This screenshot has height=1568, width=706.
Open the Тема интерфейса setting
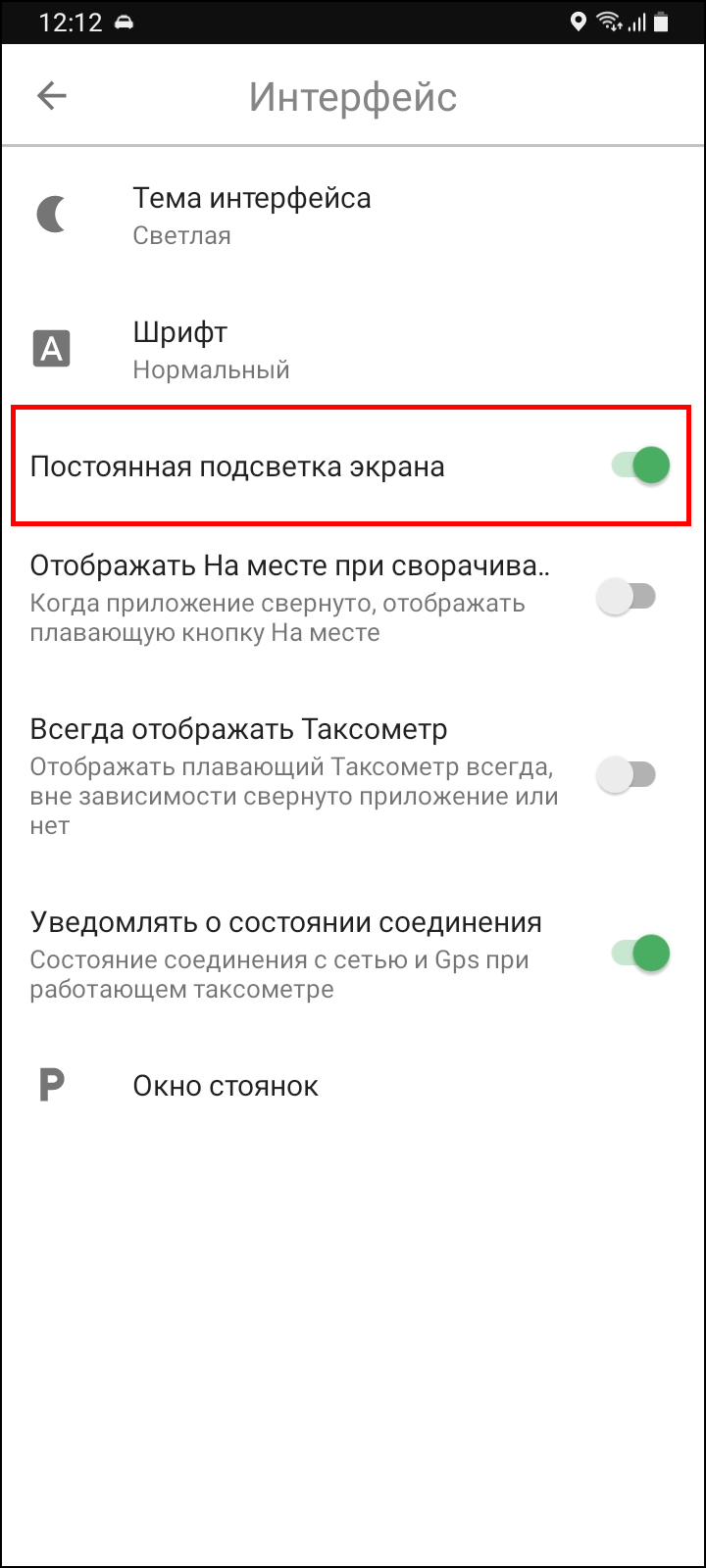click(x=252, y=215)
